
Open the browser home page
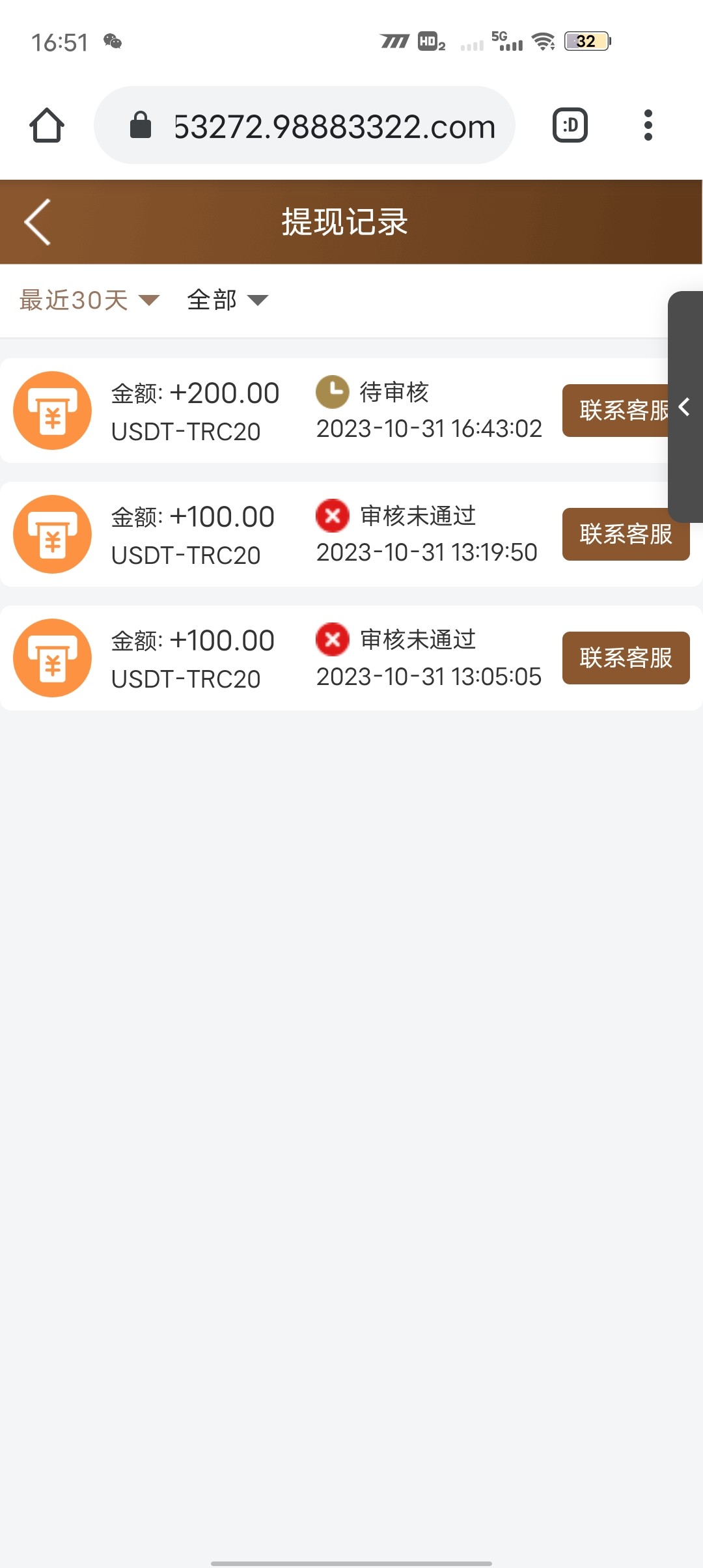coord(47,125)
